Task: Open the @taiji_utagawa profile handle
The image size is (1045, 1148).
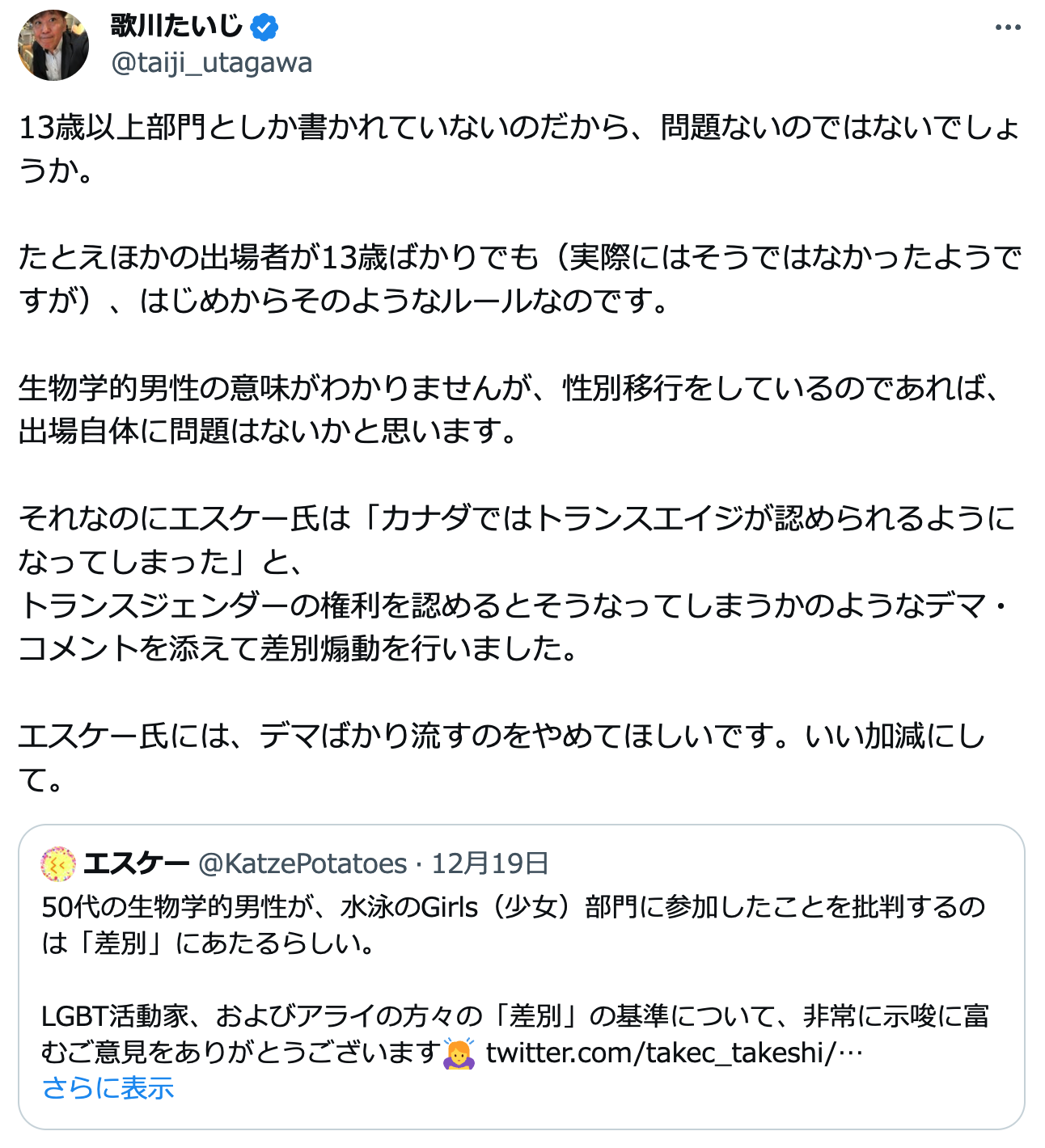Action: (x=211, y=62)
